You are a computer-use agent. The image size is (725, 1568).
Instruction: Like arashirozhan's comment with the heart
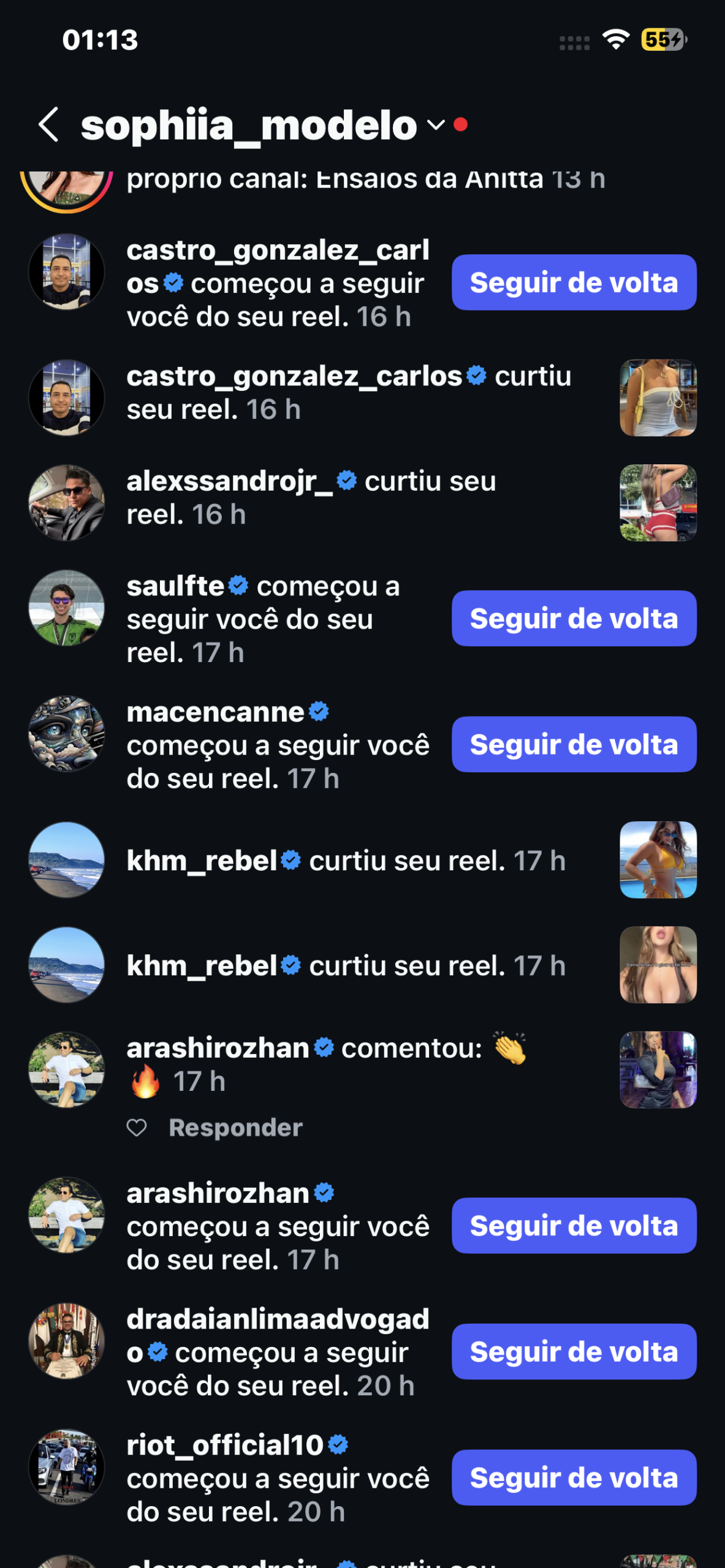coord(137,1128)
